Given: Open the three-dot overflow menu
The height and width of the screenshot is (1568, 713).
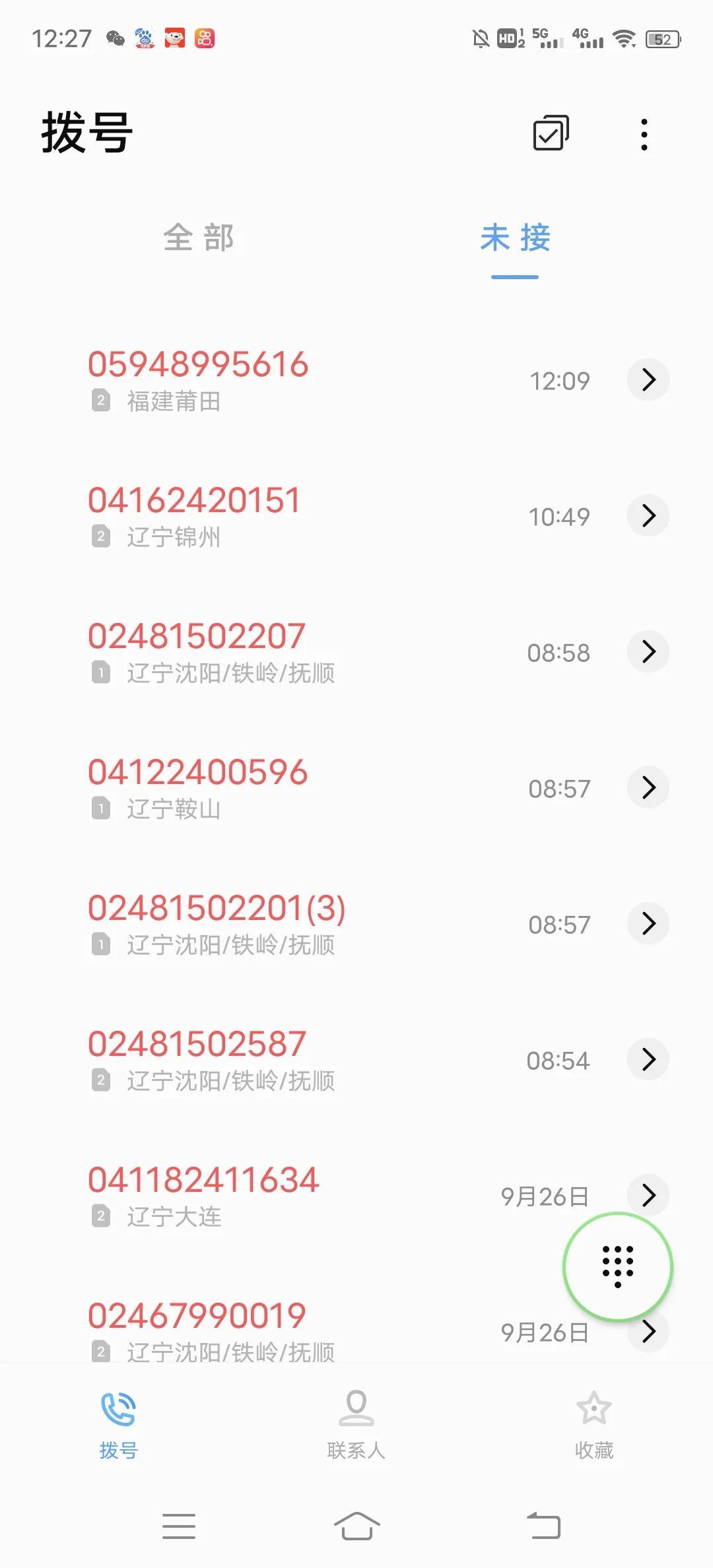Looking at the screenshot, I should [644, 135].
